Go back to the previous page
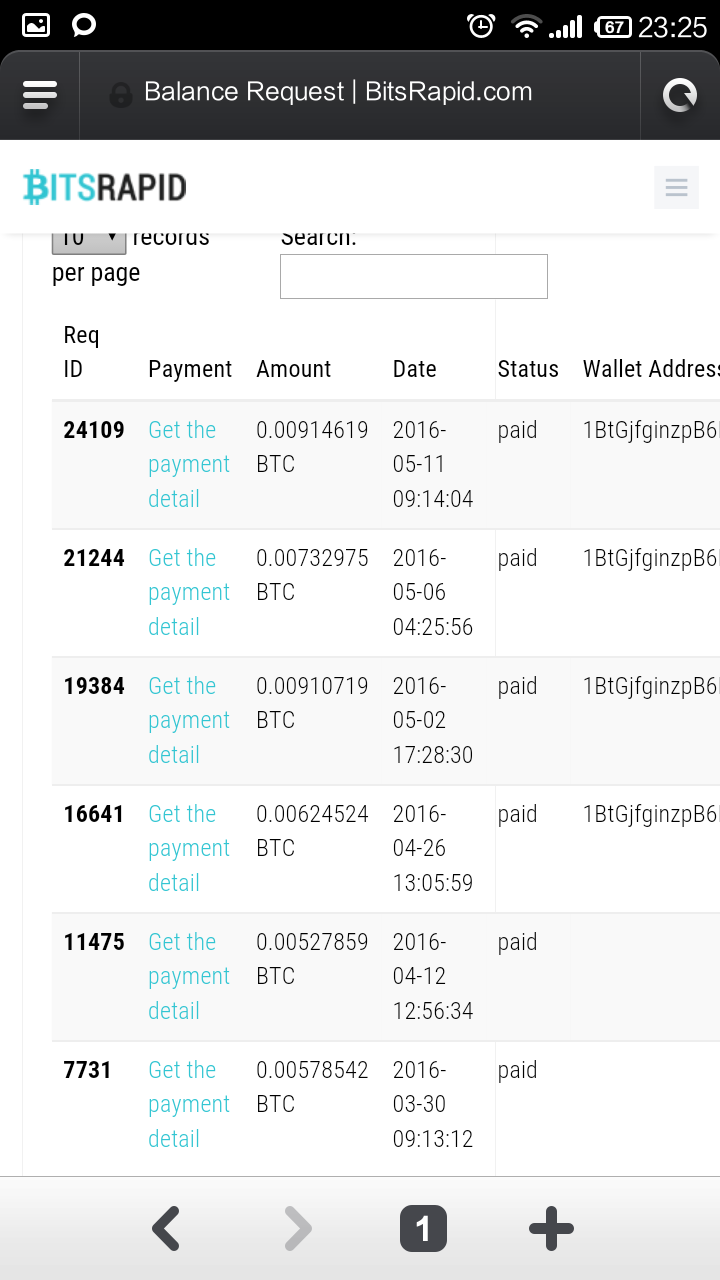 [166, 1229]
